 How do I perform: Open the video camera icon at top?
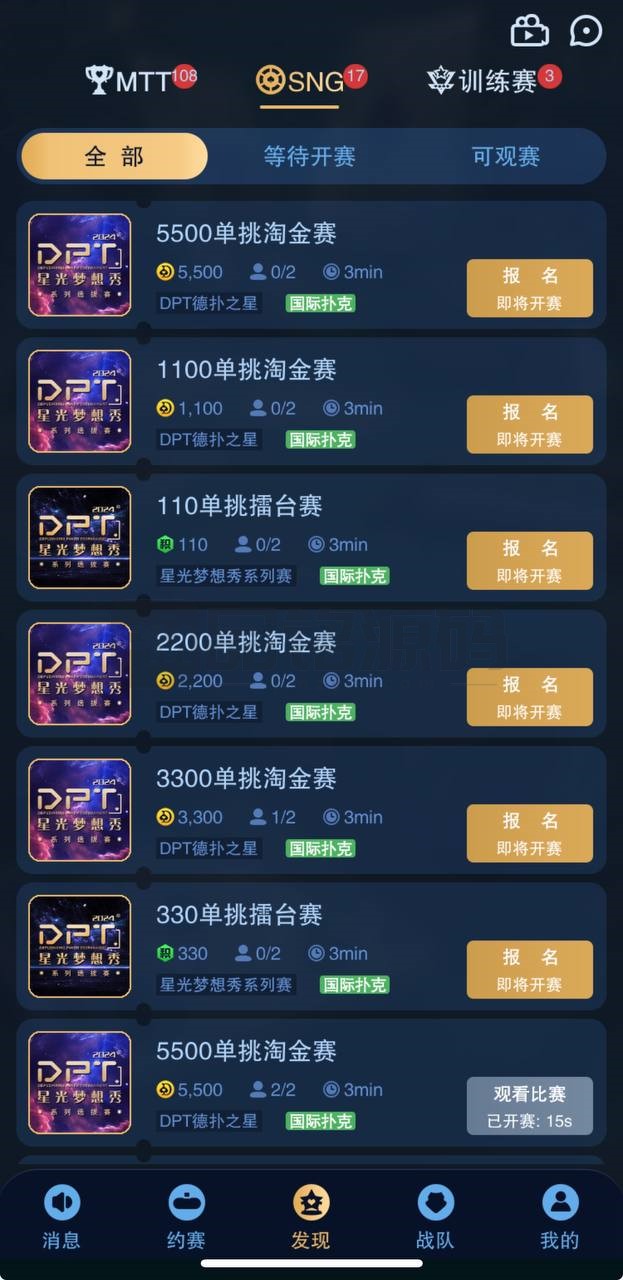coord(529,31)
